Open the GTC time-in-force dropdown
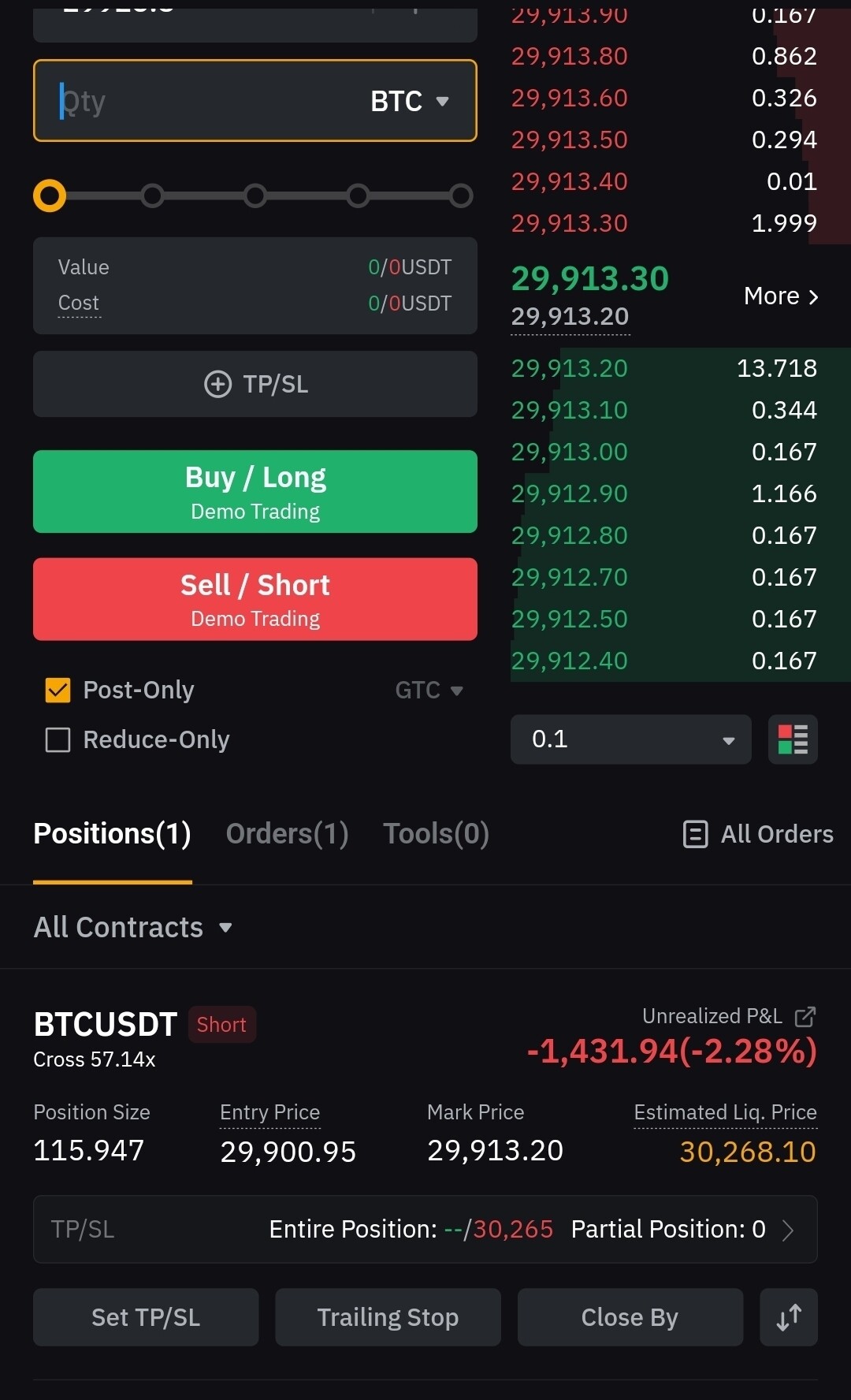This screenshot has height=1400, width=851. pyautogui.click(x=429, y=691)
